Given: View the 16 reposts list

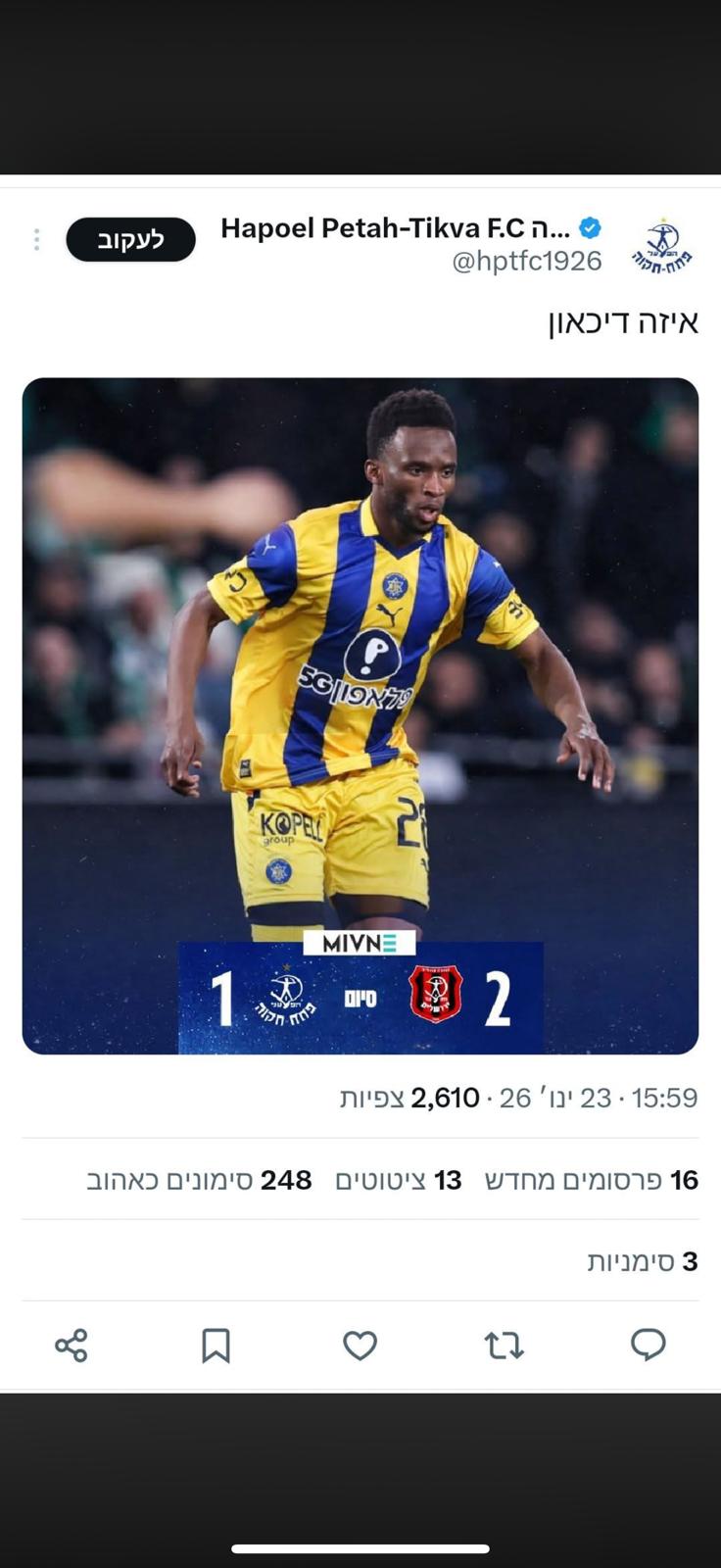Looking at the screenshot, I should [591, 1180].
